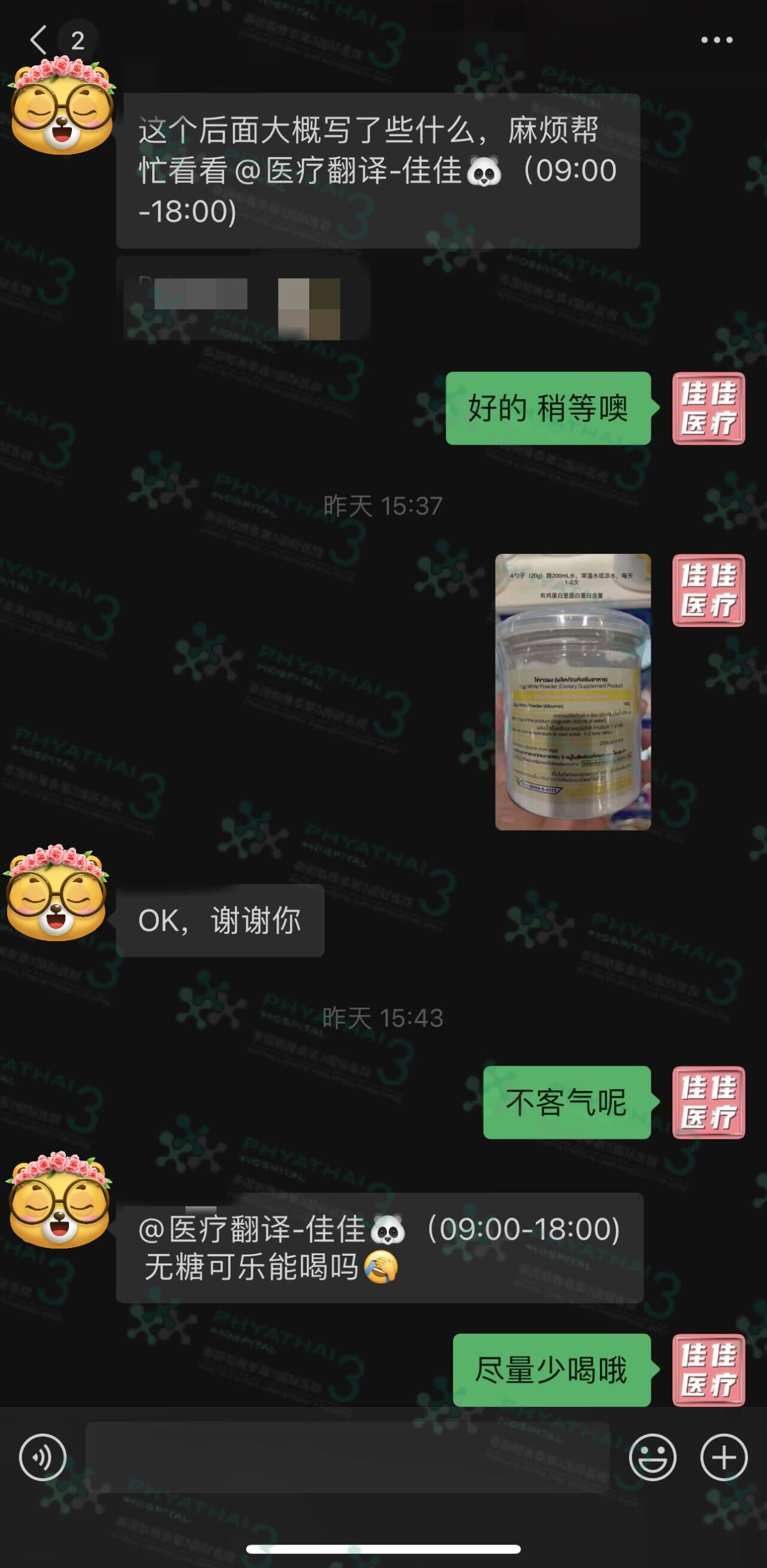Open the plus attachment menu

click(724, 1457)
